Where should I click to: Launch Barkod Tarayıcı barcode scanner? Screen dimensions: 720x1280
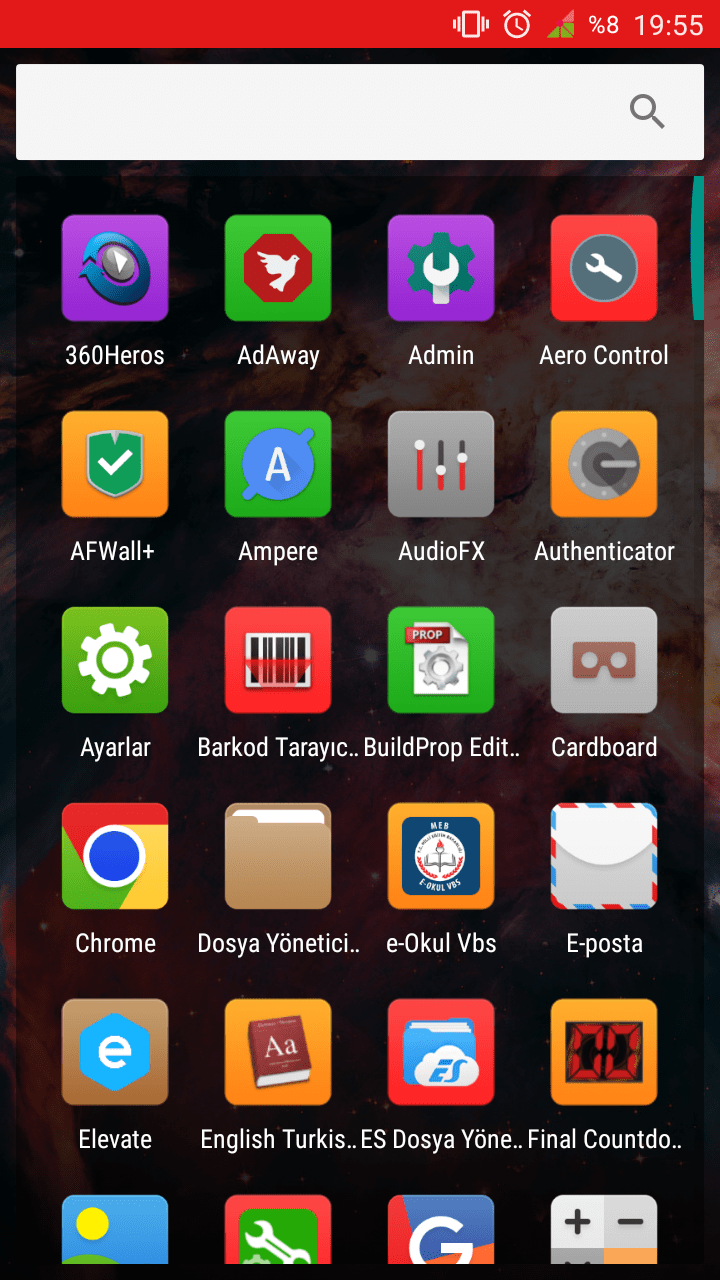(278, 660)
